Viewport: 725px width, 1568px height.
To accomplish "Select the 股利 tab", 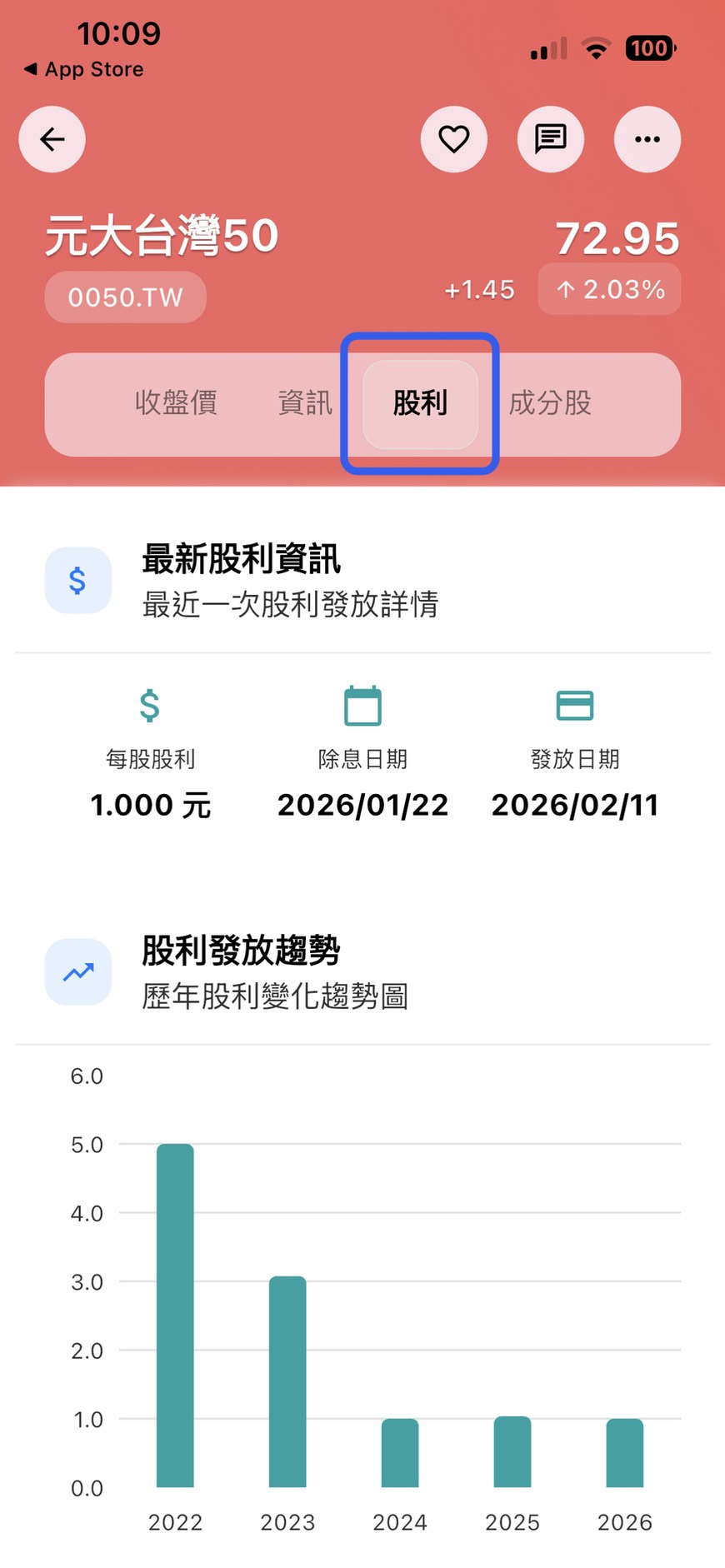I will click(420, 403).
